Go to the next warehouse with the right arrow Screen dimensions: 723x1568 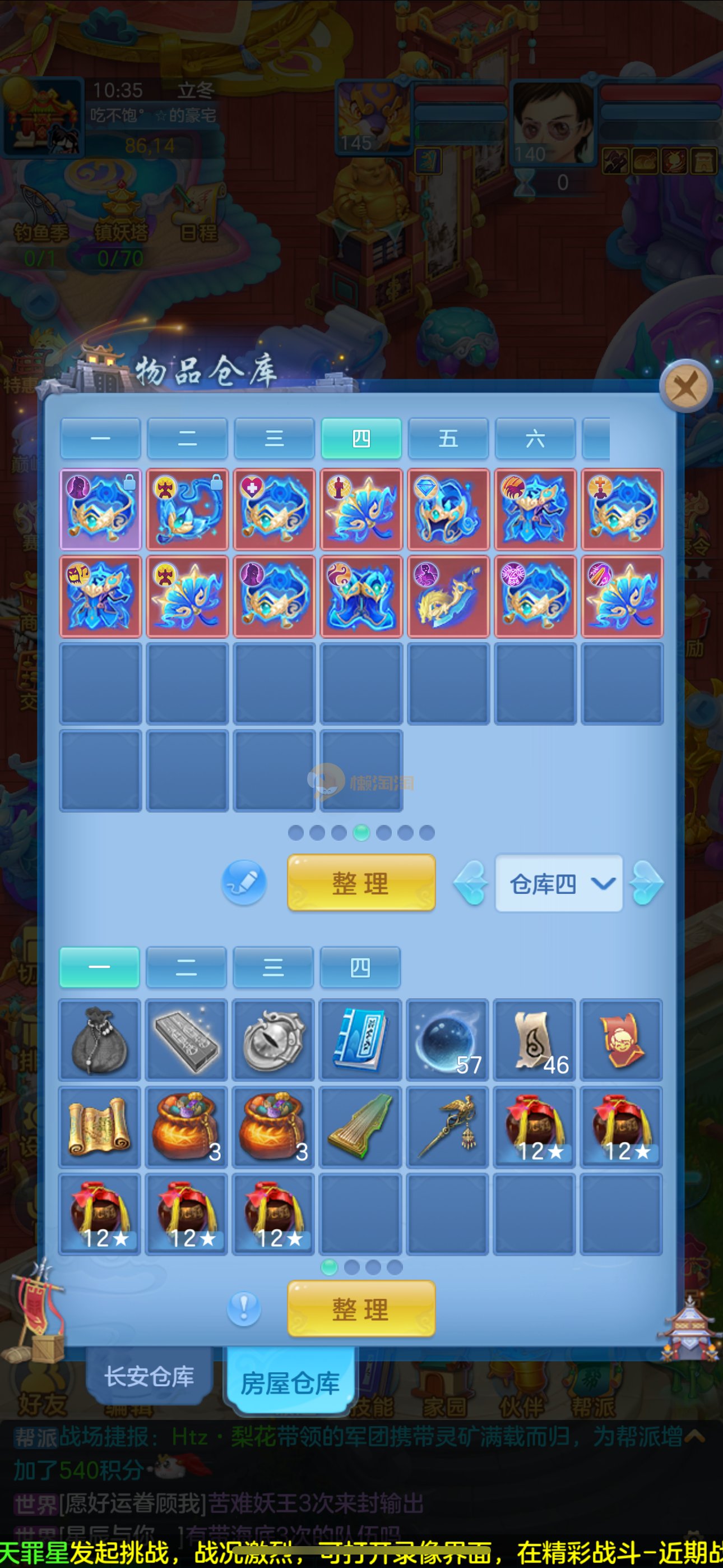point(646,883)
